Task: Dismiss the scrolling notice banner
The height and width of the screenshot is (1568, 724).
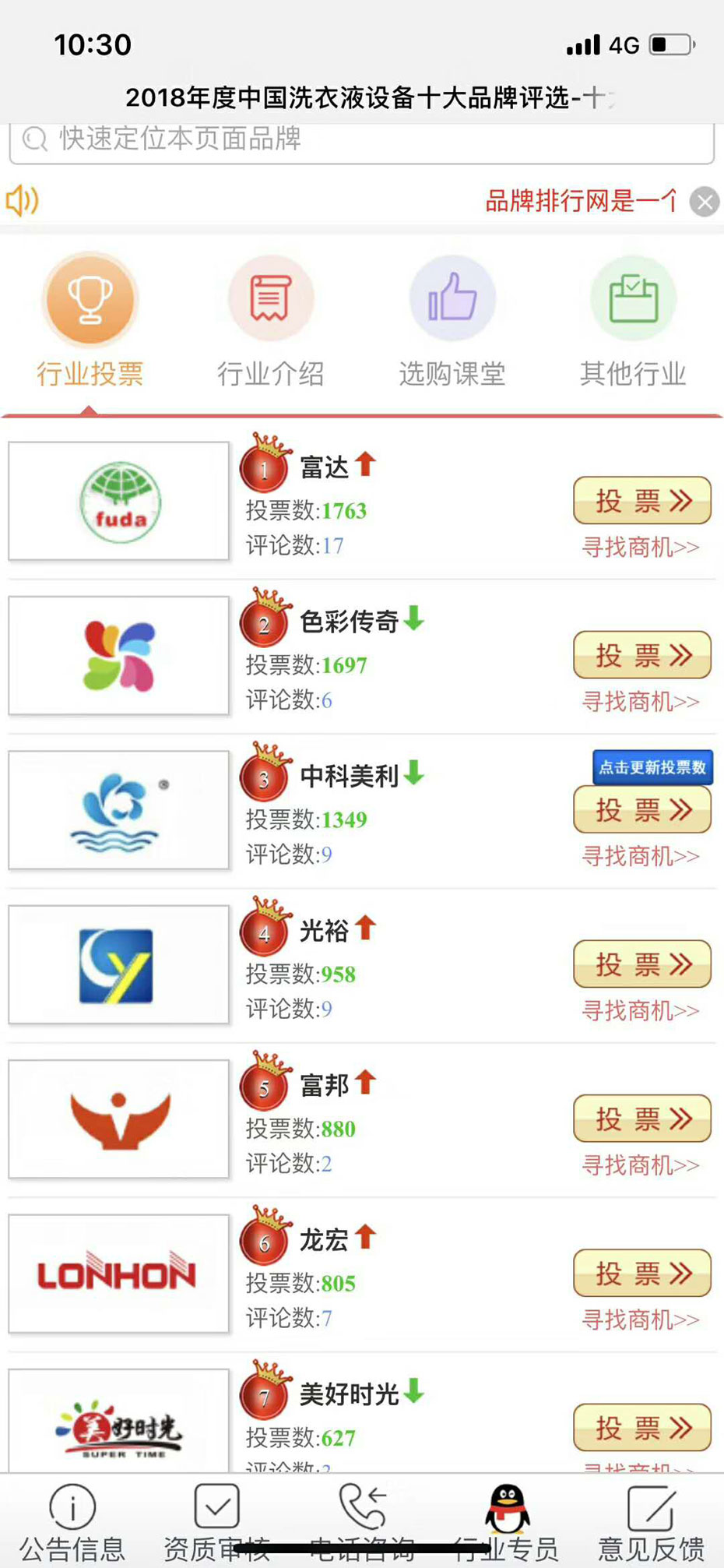Action: pyautogui.click(x=705, y=203)
